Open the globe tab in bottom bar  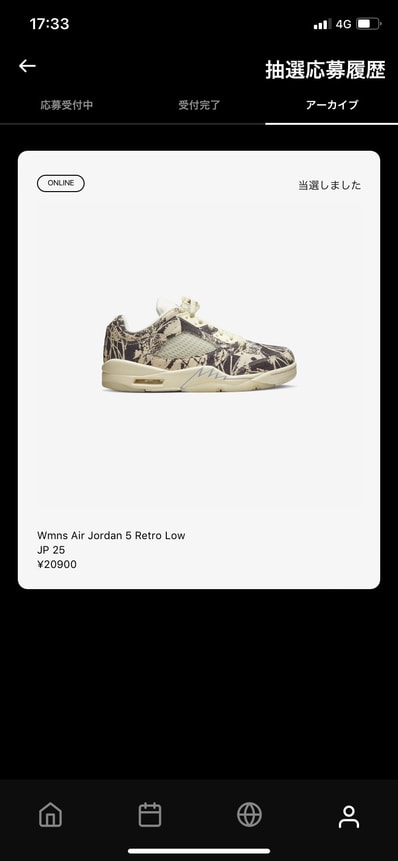(x=249, y=814)
